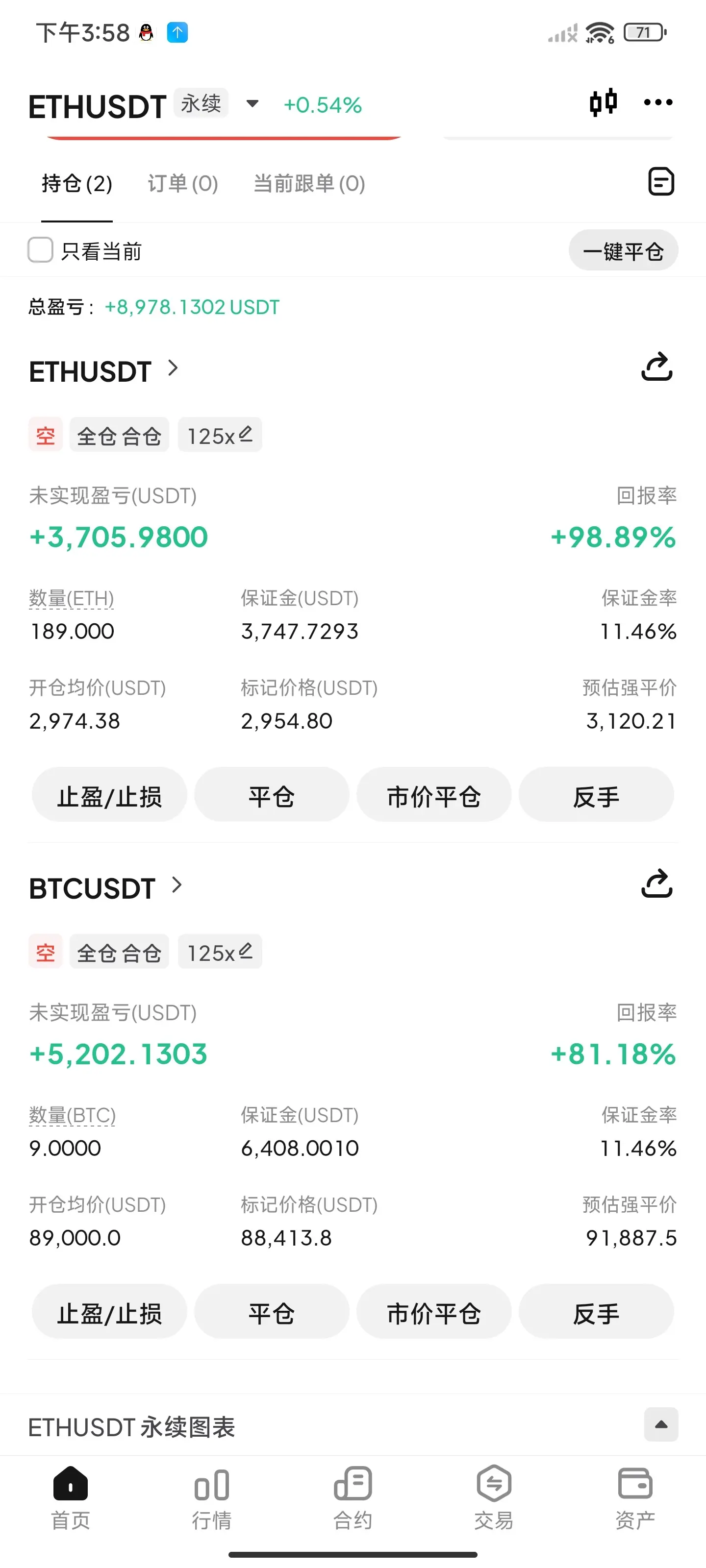Image resolution: width=706 pixels, height=1568 pixels.
Task: Expand the ETHUSDT 永续图表 panel
Action: click(661, 1424)
